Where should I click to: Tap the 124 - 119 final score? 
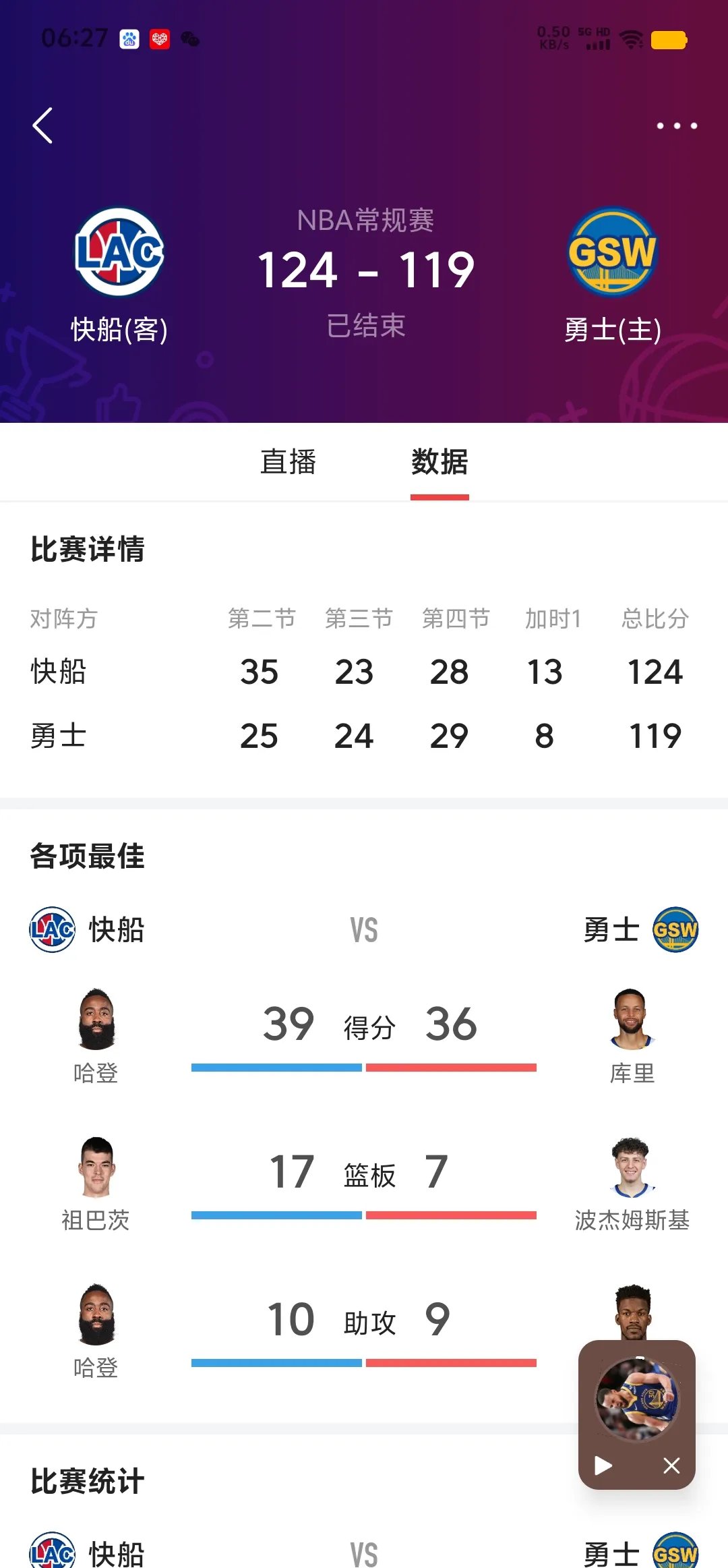click(364, 270)
